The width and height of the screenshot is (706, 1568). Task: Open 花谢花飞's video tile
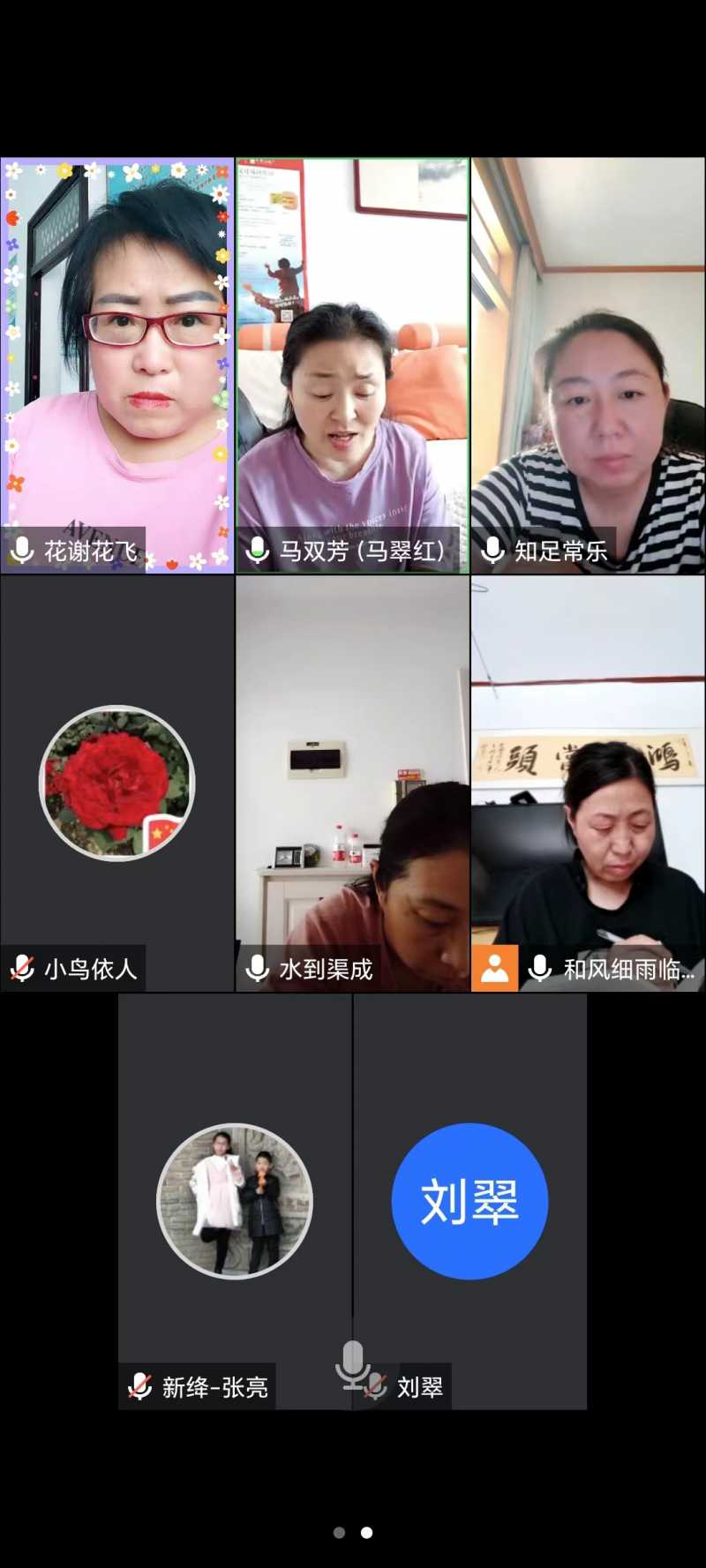click(117, 365)
